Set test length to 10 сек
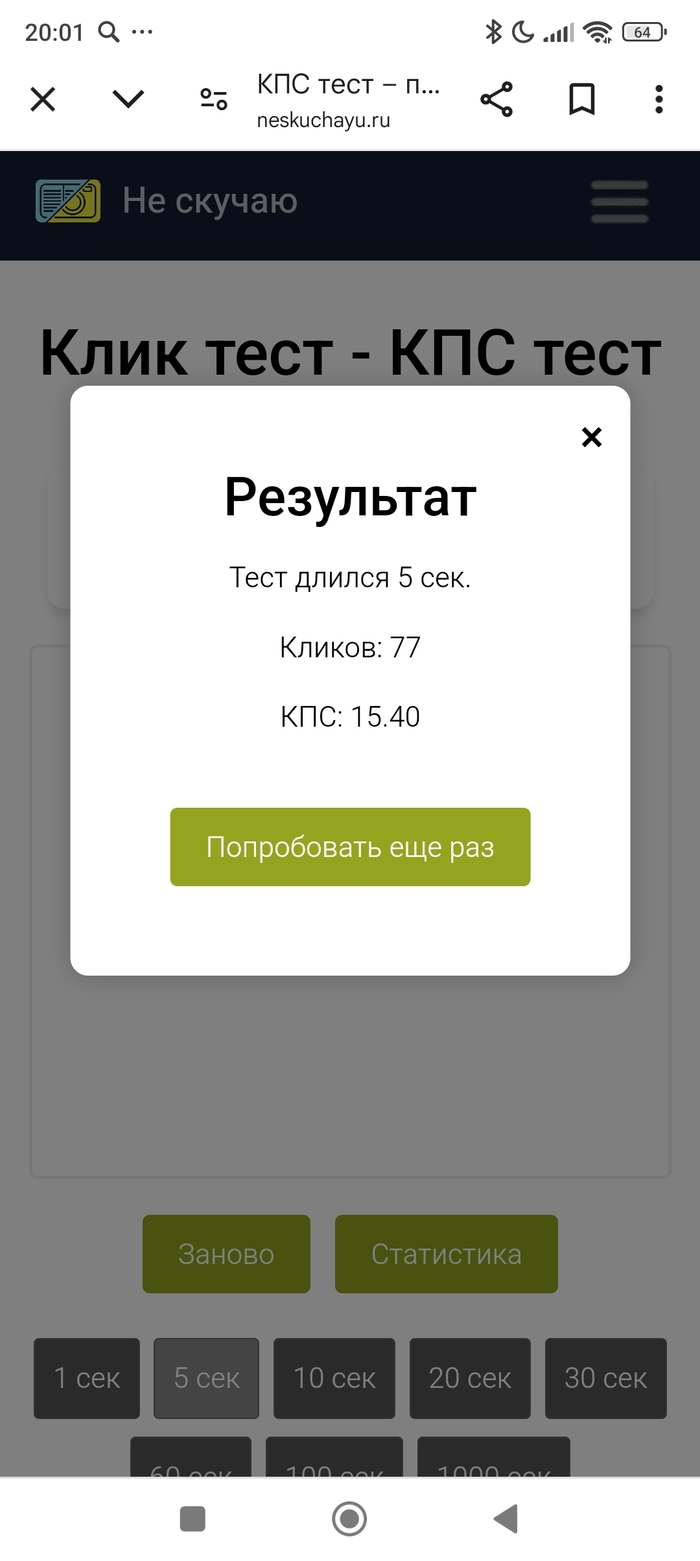 tap(334, 1378)
